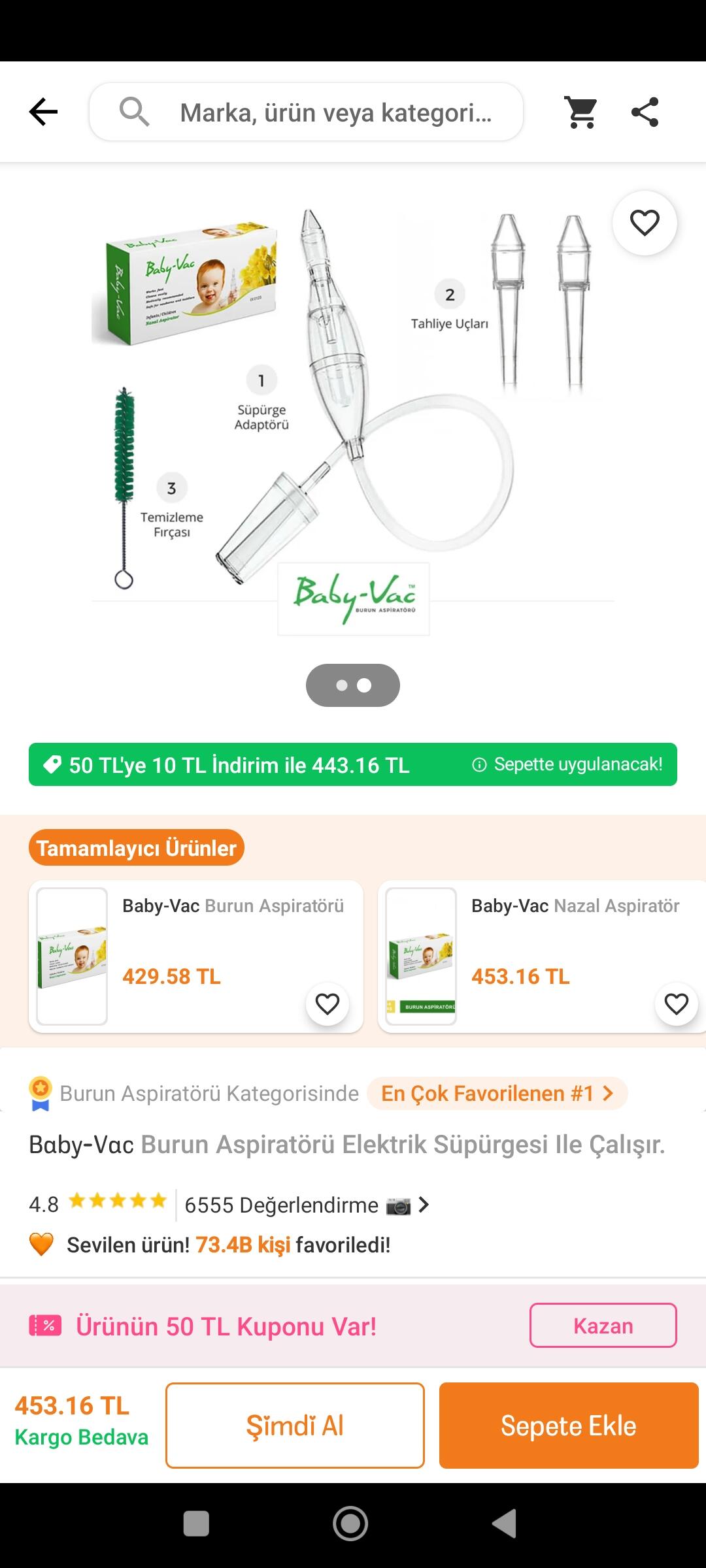Favorite the Baby-Vac Burun Aspiratörü 429.58 TL item

coord(328,1004)
